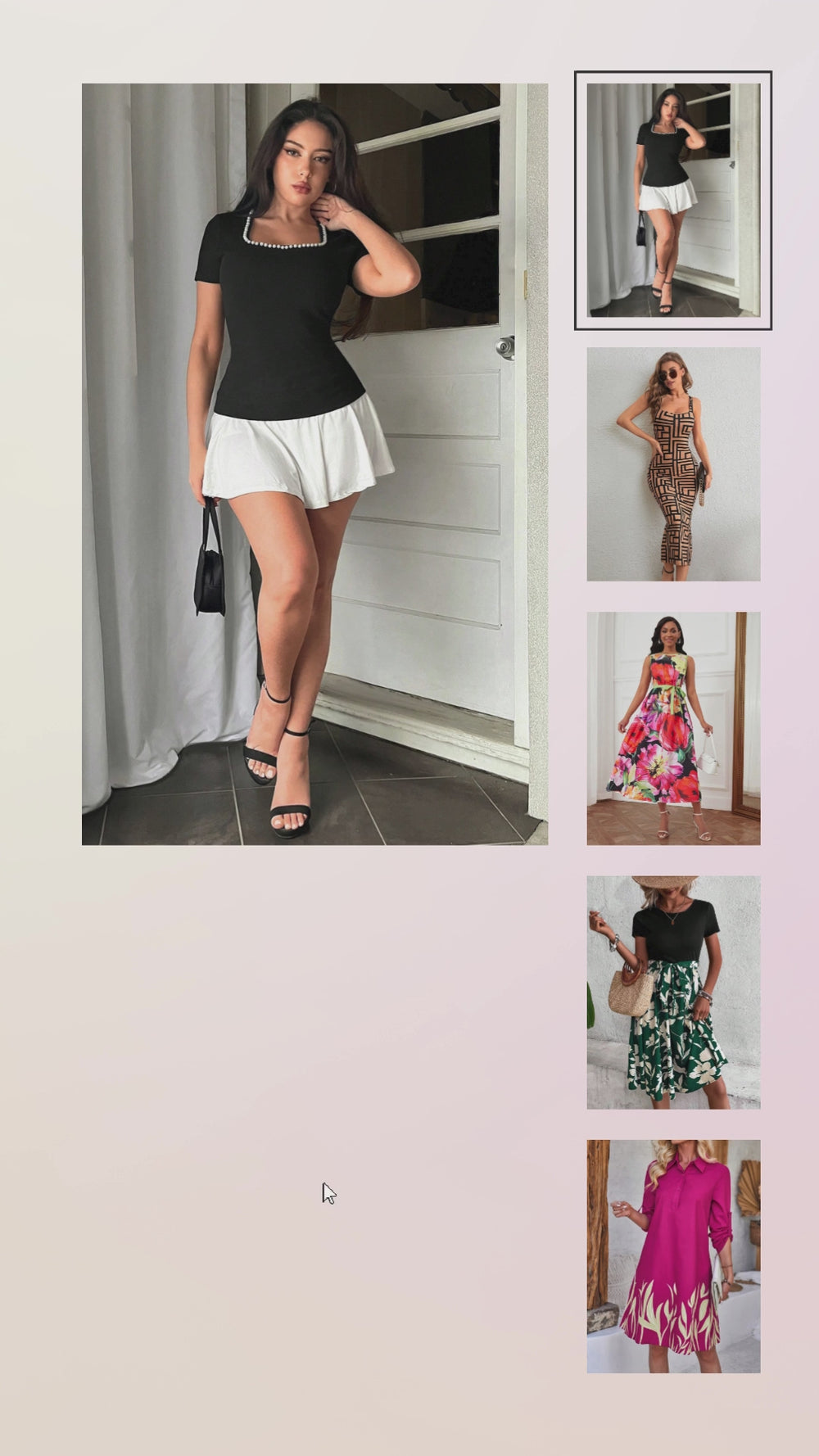Select the floral sleeveless midi dress thumbnail
Image resolution: width=819 pixels, height=1456 pixels.
673,728
